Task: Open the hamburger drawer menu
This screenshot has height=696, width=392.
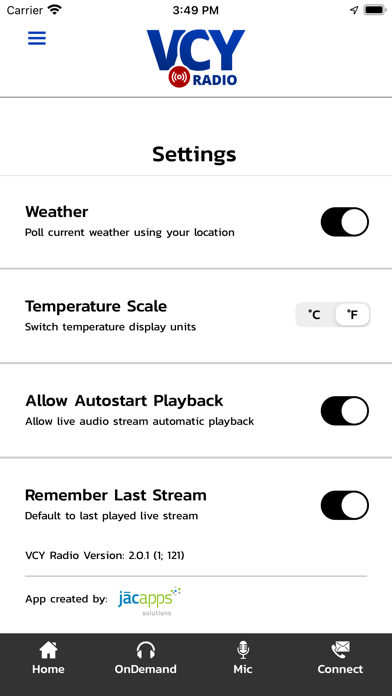Action: [37, 39]
